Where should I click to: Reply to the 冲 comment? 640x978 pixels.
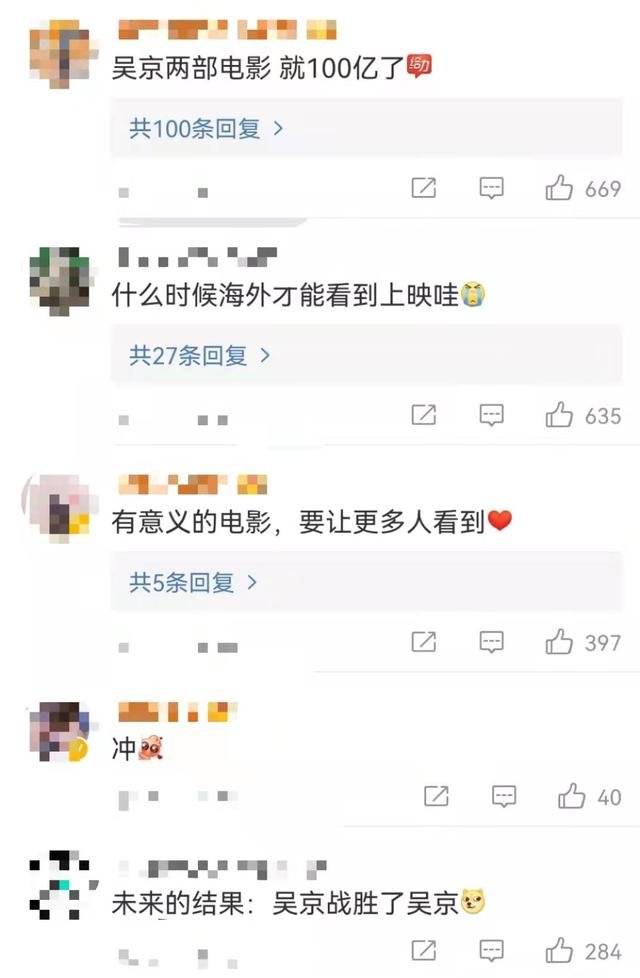(504, 796)
